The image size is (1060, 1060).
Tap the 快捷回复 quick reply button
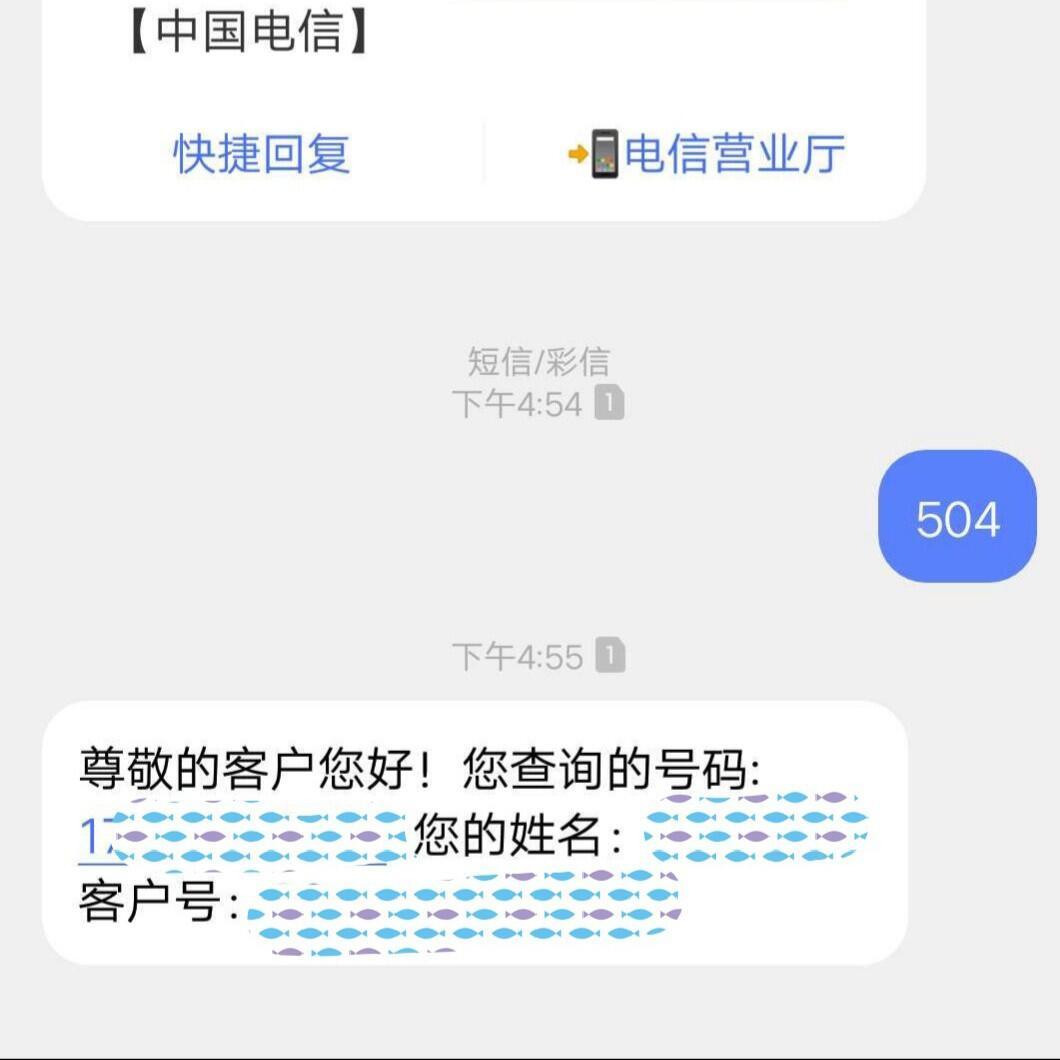point(262,155)
